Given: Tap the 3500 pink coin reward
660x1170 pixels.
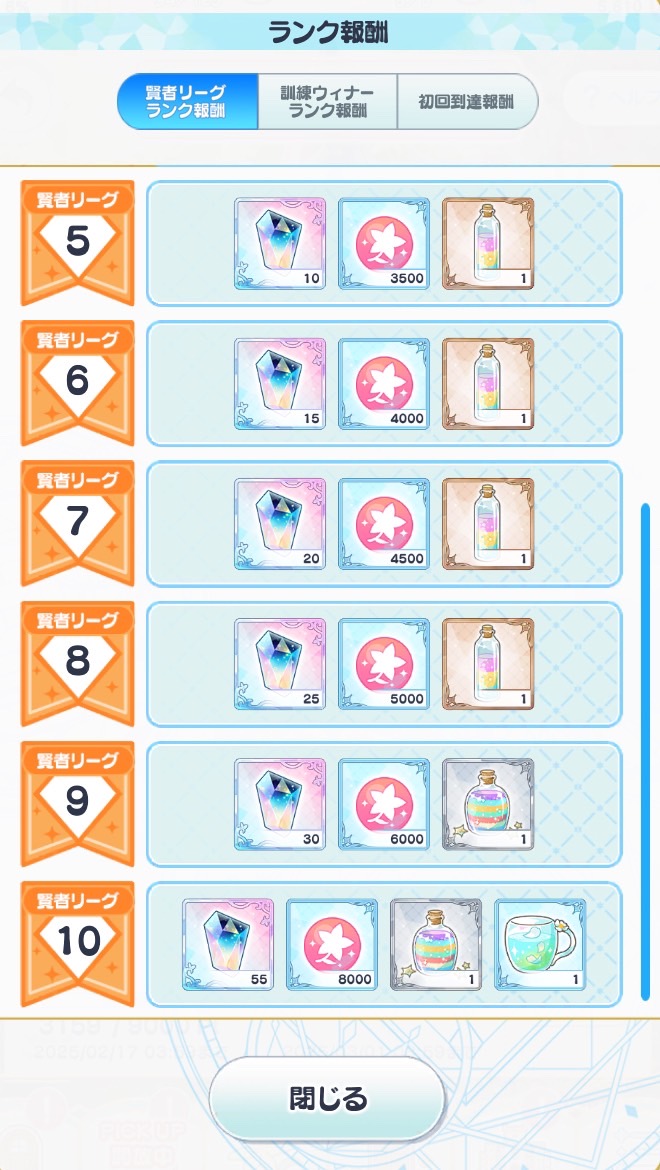Looking at the screenshot, I should (x=384, y=243).
